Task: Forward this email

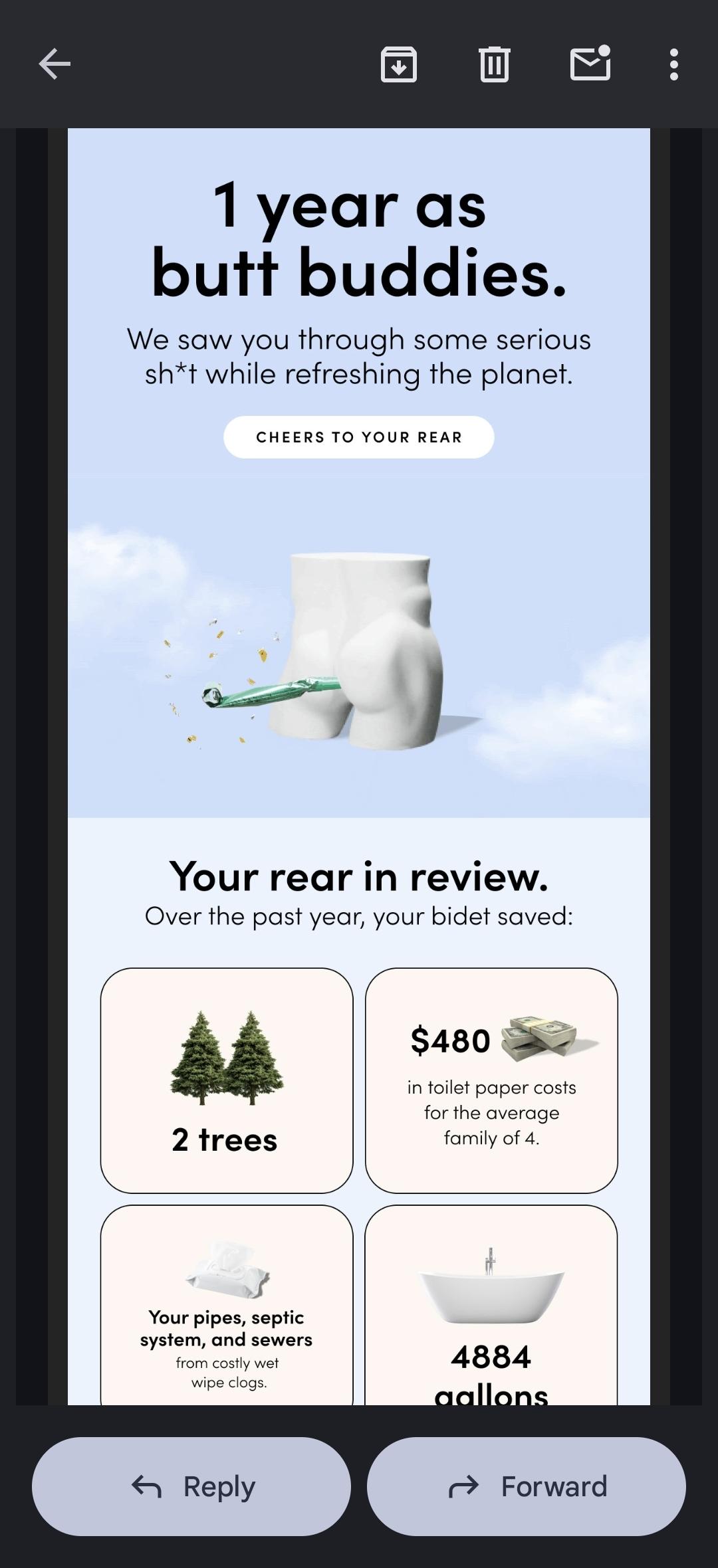Action: [527, 1486]
